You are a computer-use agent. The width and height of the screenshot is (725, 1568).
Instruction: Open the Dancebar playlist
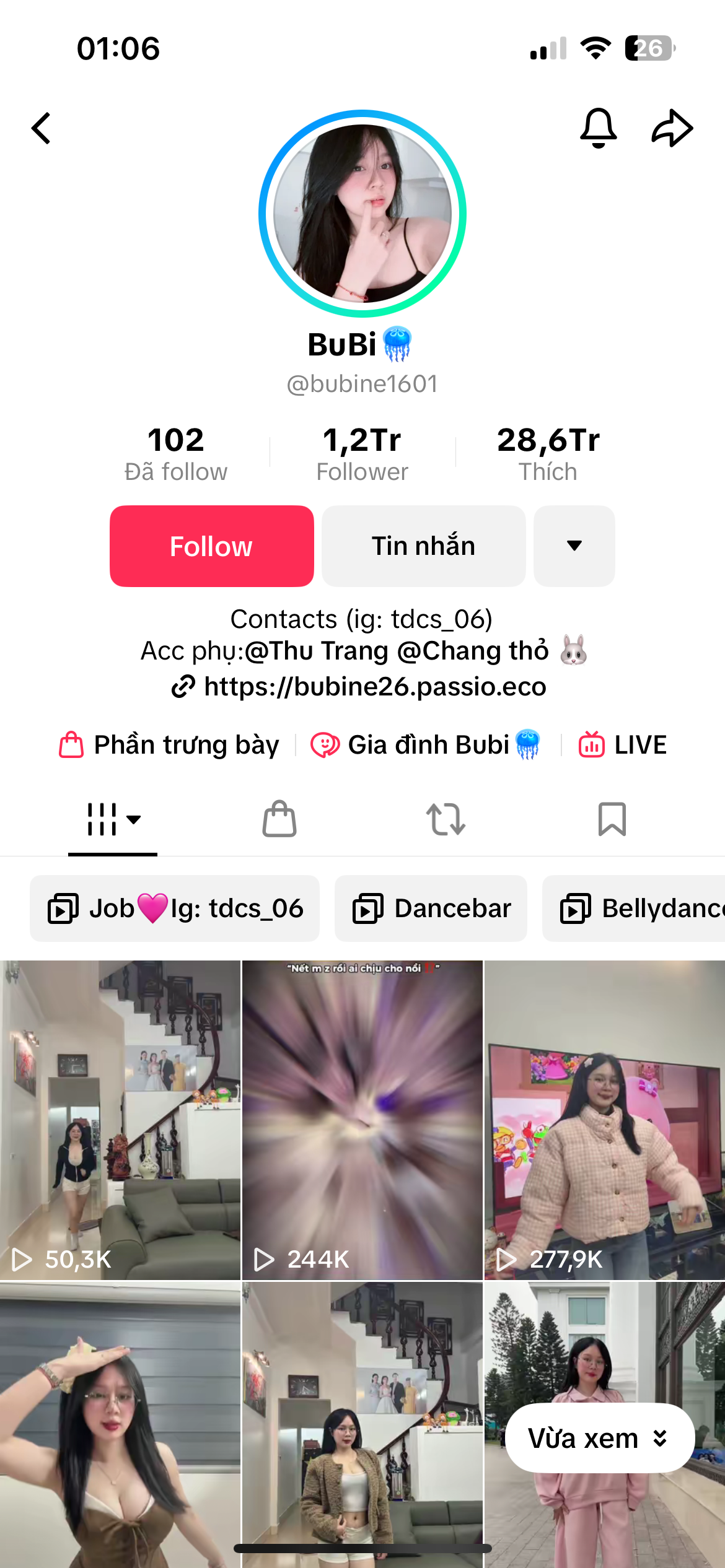tap(431, 908)
